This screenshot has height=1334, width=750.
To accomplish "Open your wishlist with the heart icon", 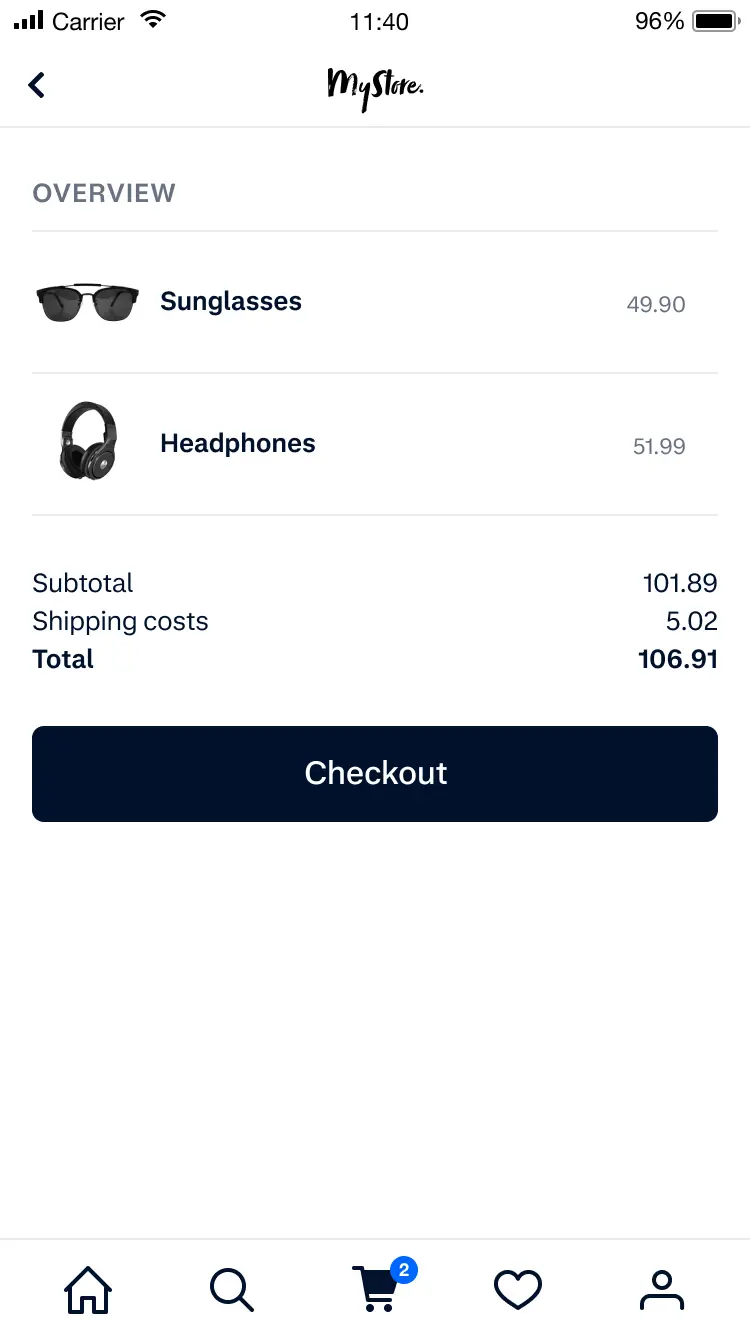I will (517, 1289).
